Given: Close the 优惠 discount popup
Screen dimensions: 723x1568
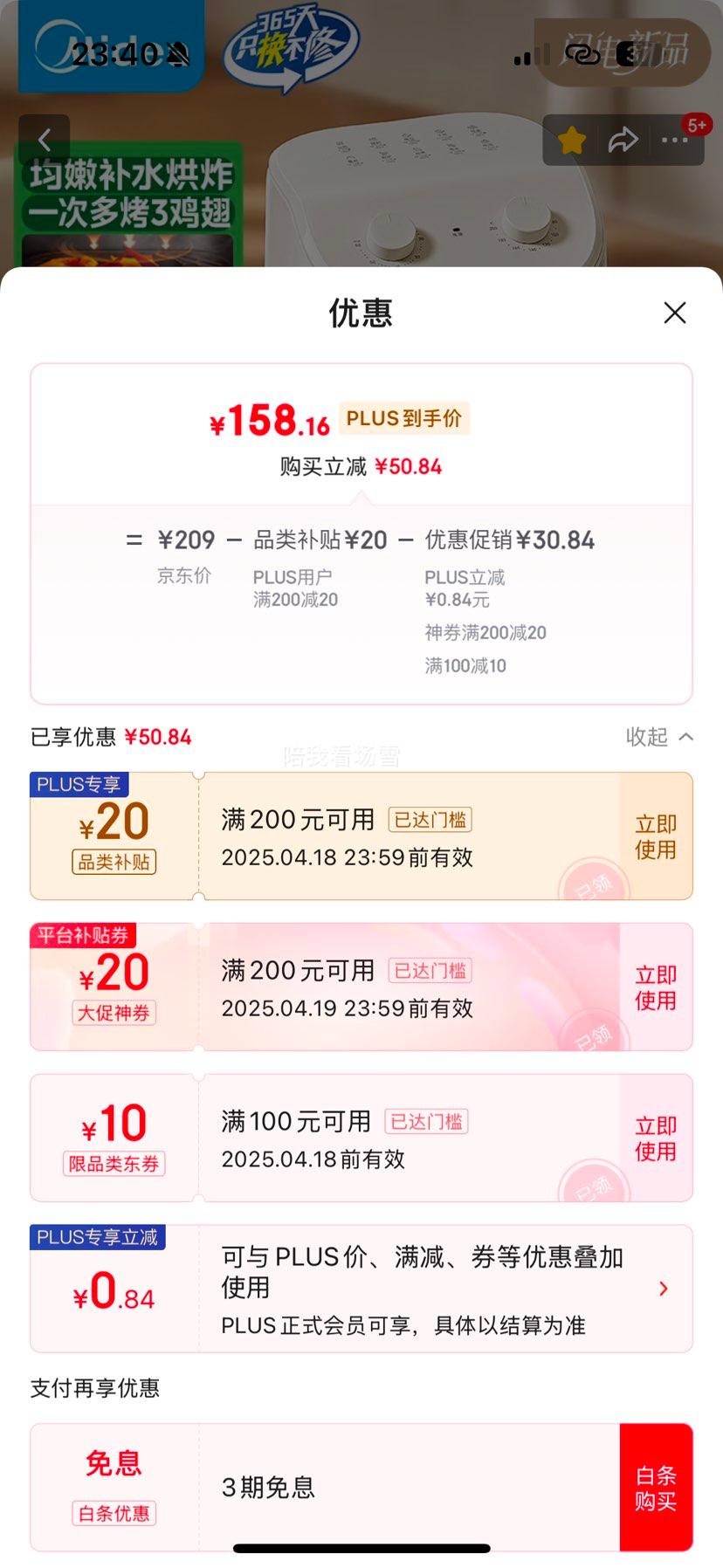Looking at the screenshot, I should coord(674,313).
